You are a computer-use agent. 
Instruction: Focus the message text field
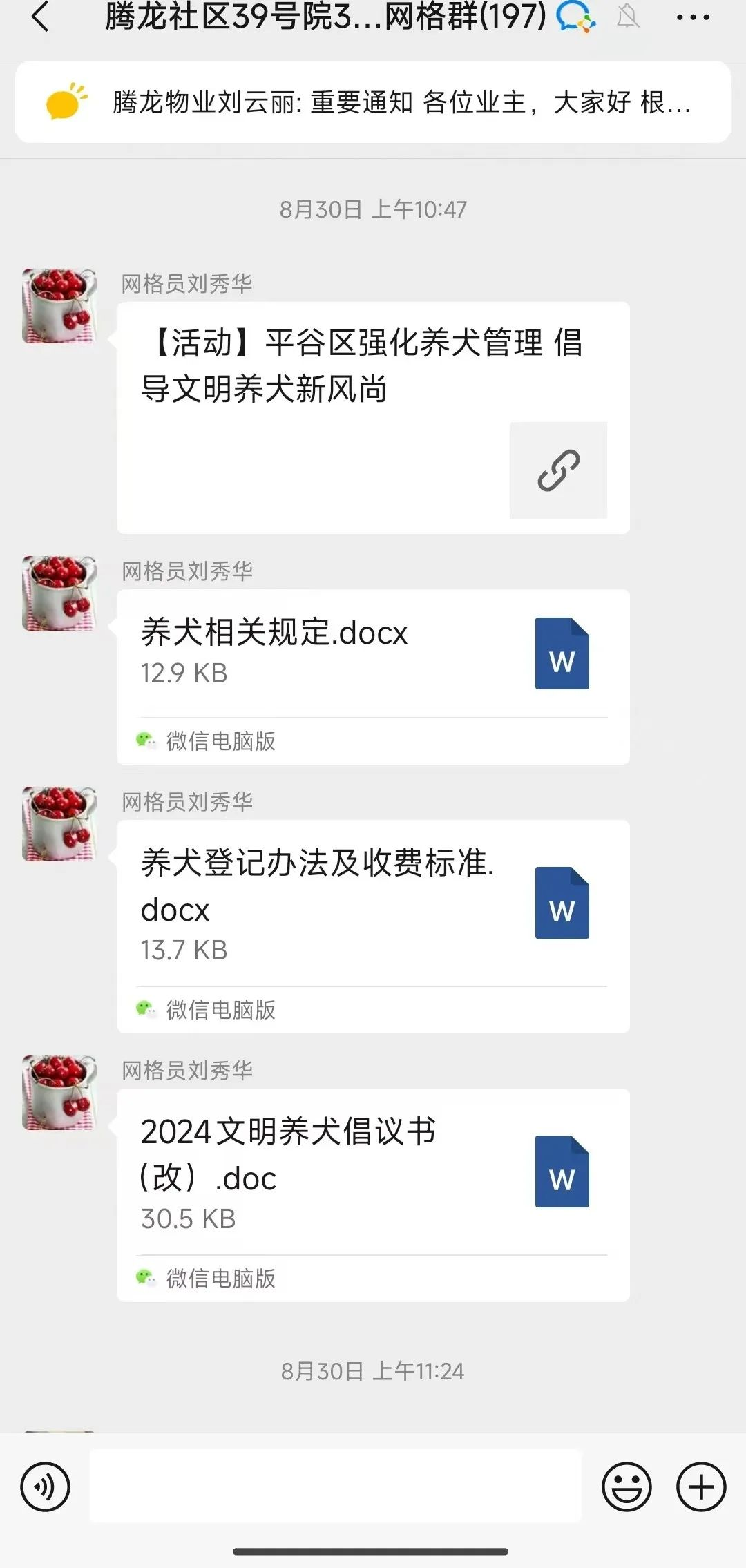(x=336, y=1486)
